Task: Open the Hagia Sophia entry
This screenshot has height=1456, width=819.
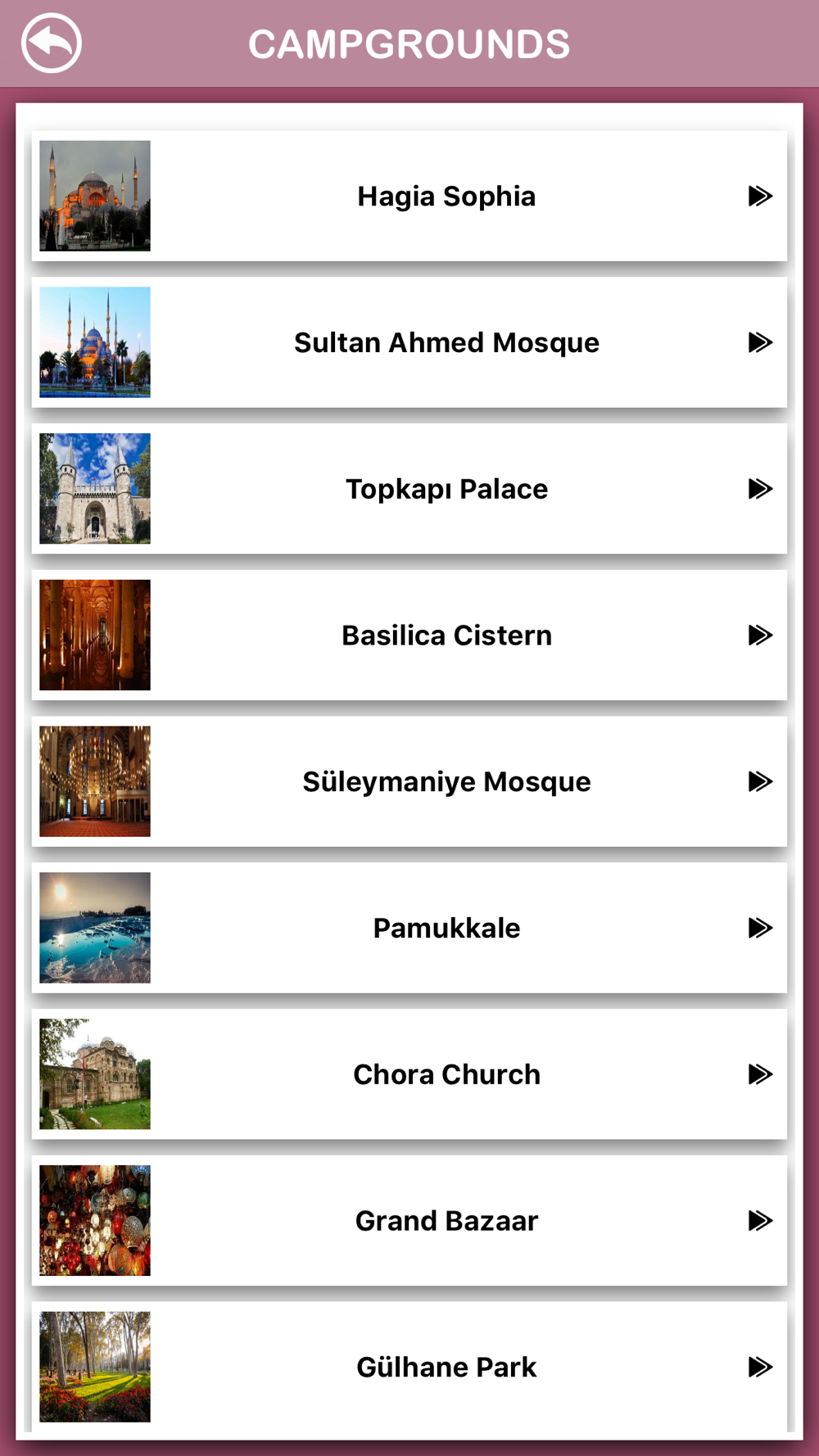Action: [x=409, y=196]
